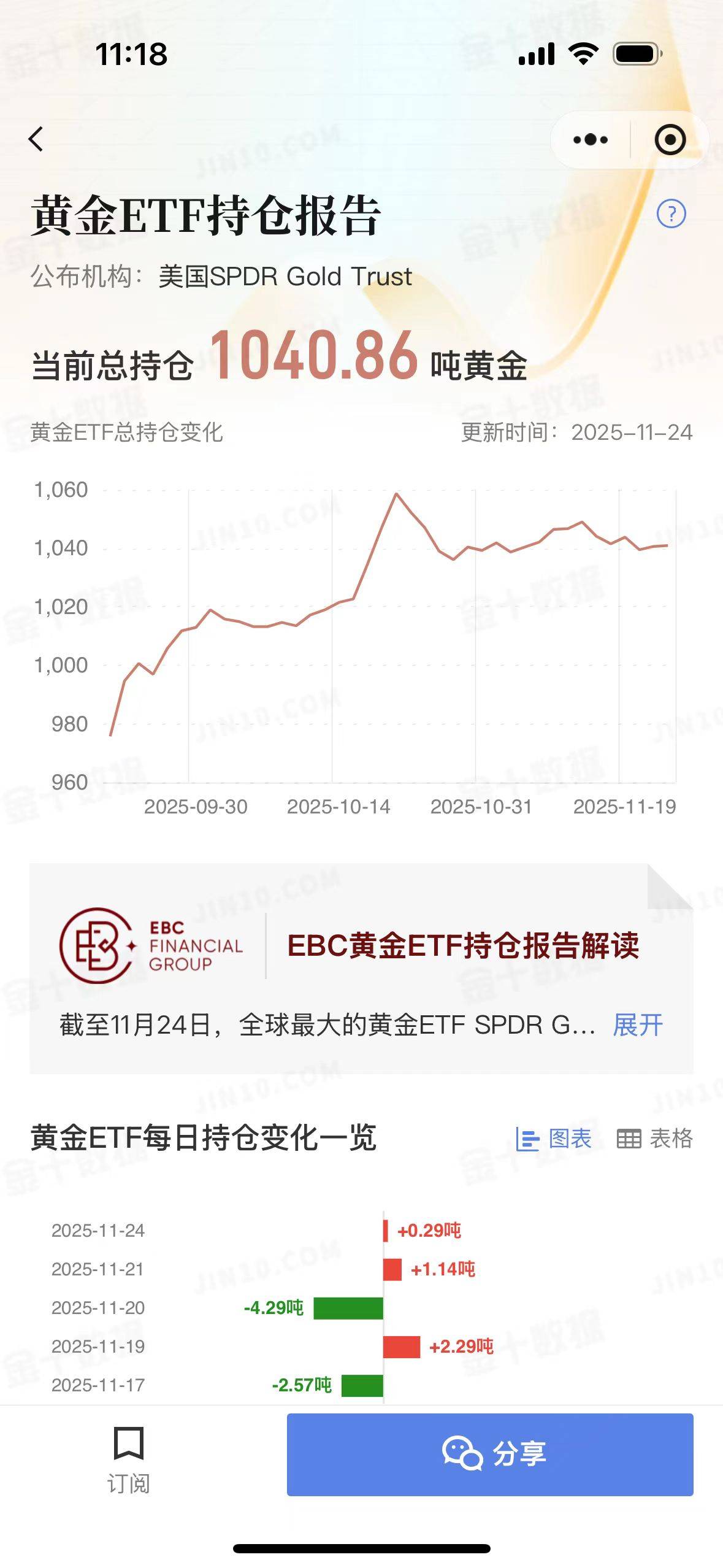The height and width of the screenshot is (1568, 723).
Task: Go back using the back arrow
Action: [36, 139]
